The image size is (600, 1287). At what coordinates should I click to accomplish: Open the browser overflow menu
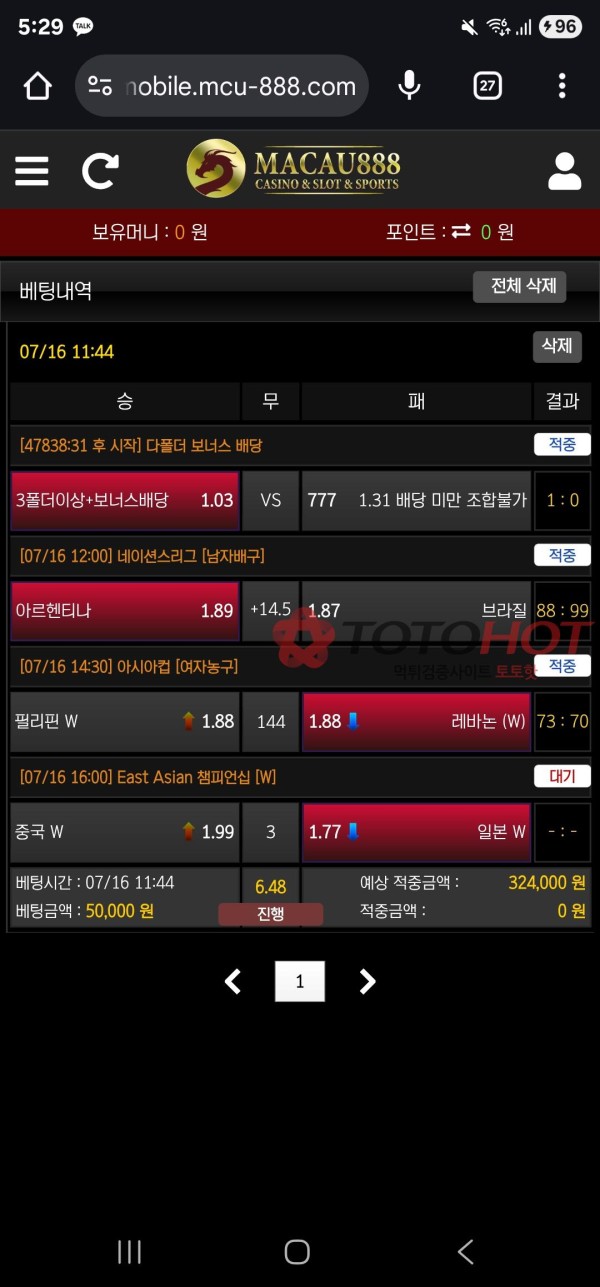coord(562,86)
